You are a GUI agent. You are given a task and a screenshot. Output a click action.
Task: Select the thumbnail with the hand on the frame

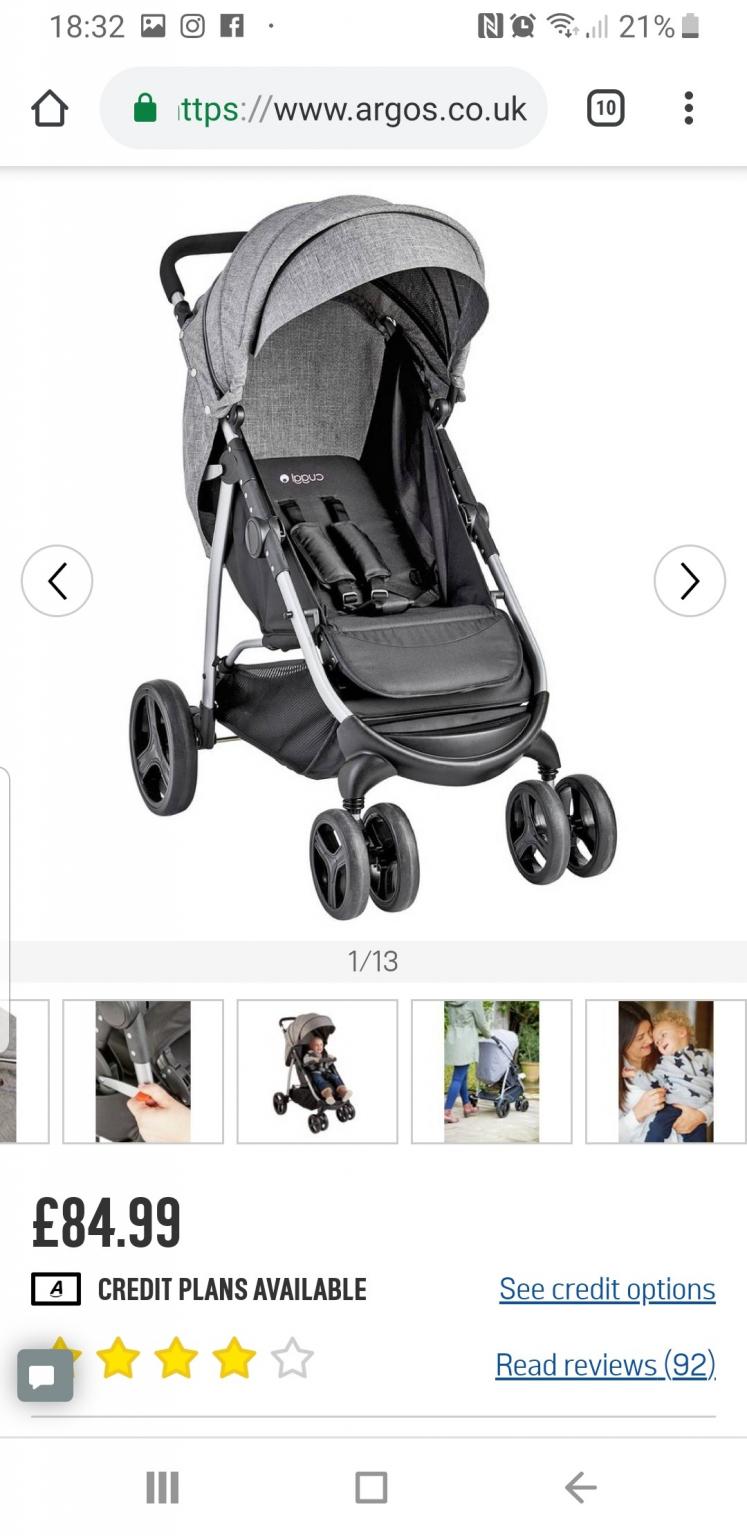pyautogui.click(x=143, y=1071)
